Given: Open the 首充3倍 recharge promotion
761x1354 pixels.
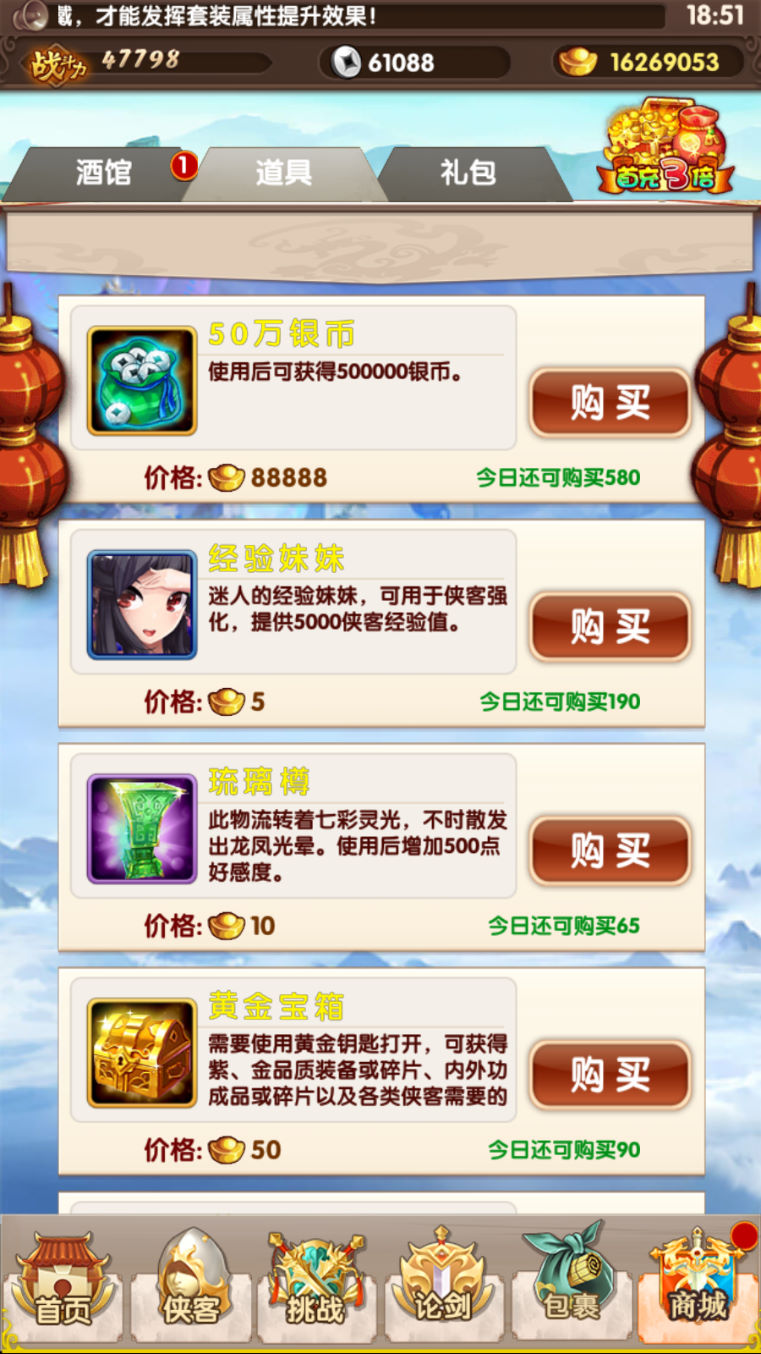Looking at the screenshot, I should pos(665,148).
